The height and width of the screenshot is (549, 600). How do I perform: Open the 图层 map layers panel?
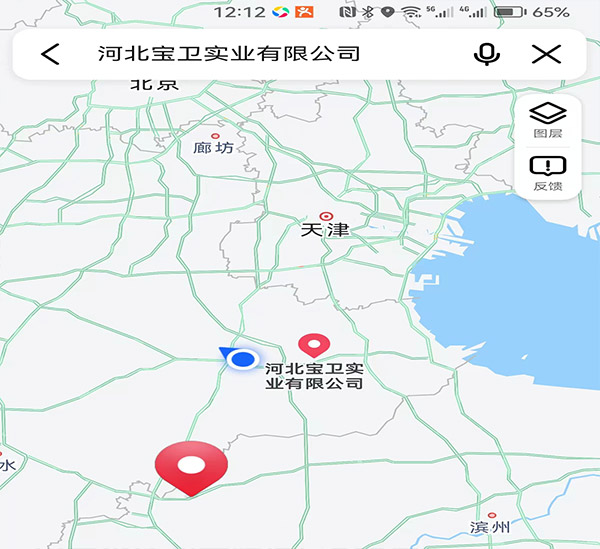pyautogui.click(x=547, y=119)
